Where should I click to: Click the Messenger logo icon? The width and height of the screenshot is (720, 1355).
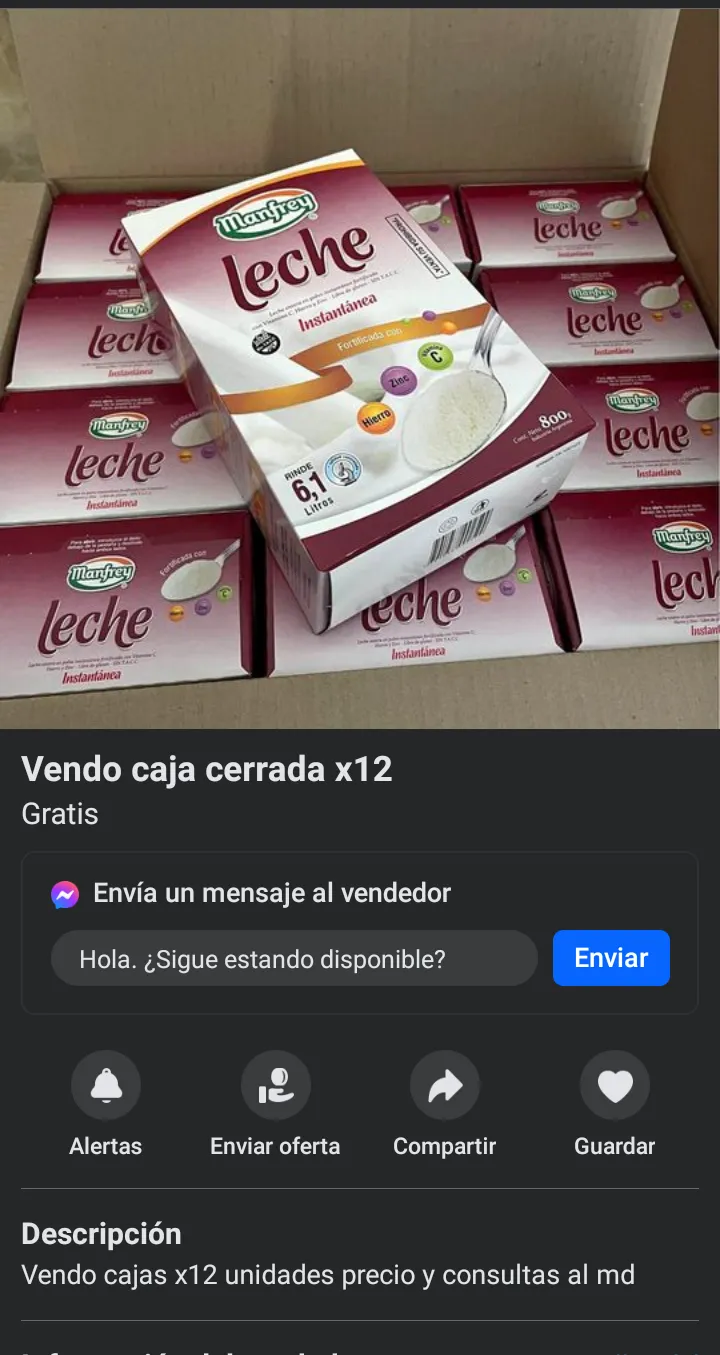coord(63,893)
